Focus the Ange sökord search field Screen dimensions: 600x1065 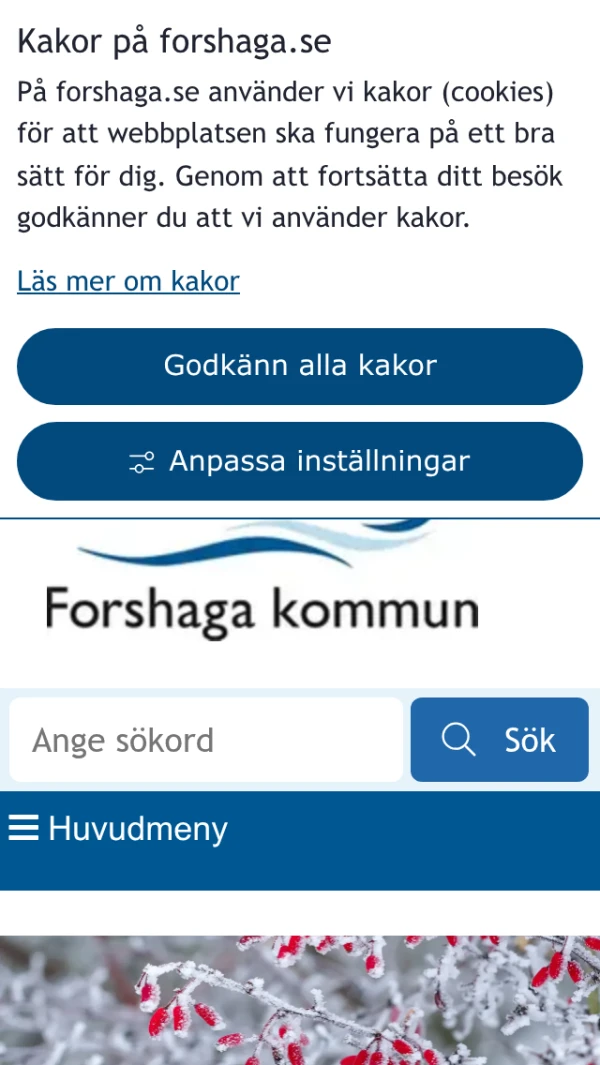[x=206, y=740]
